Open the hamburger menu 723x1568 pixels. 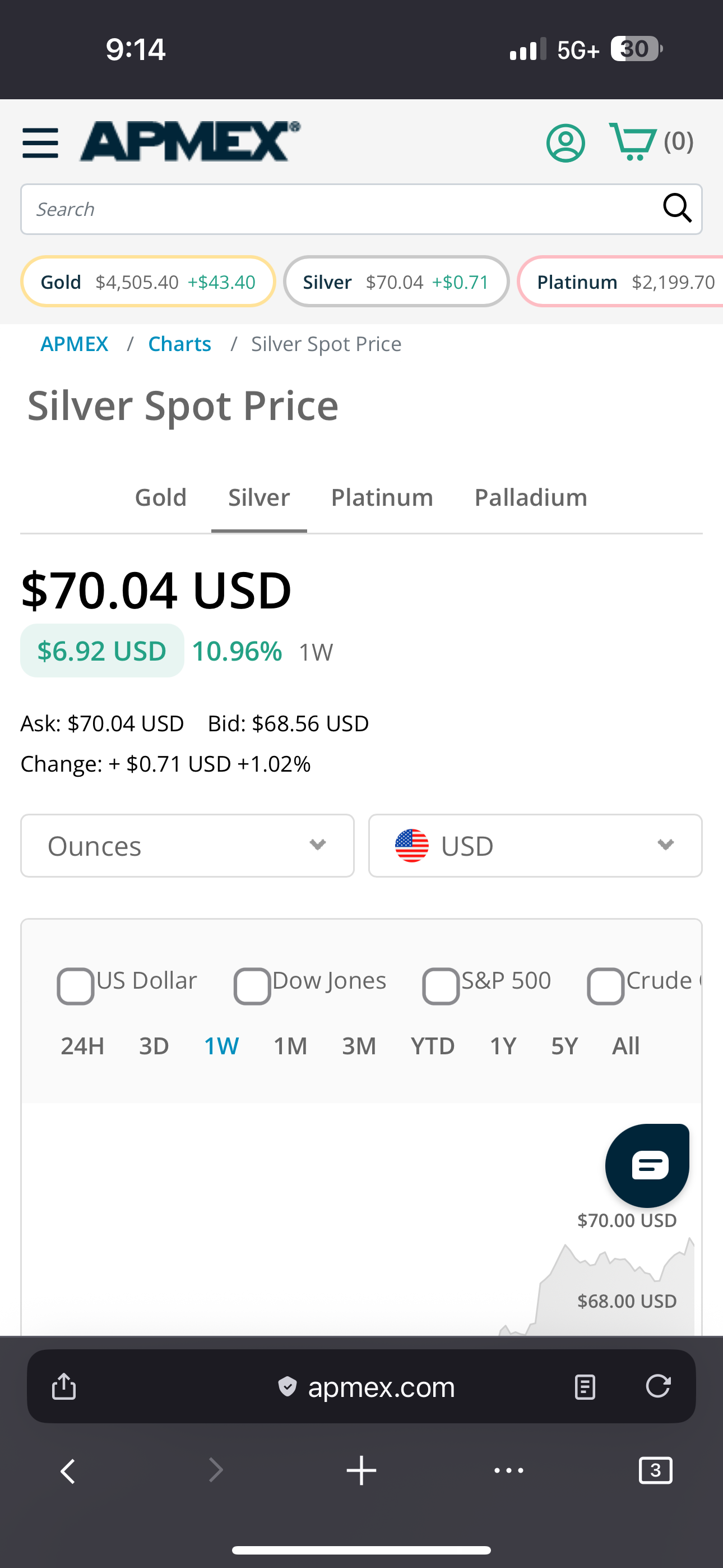pyautogui.click(x=40, y=143)
